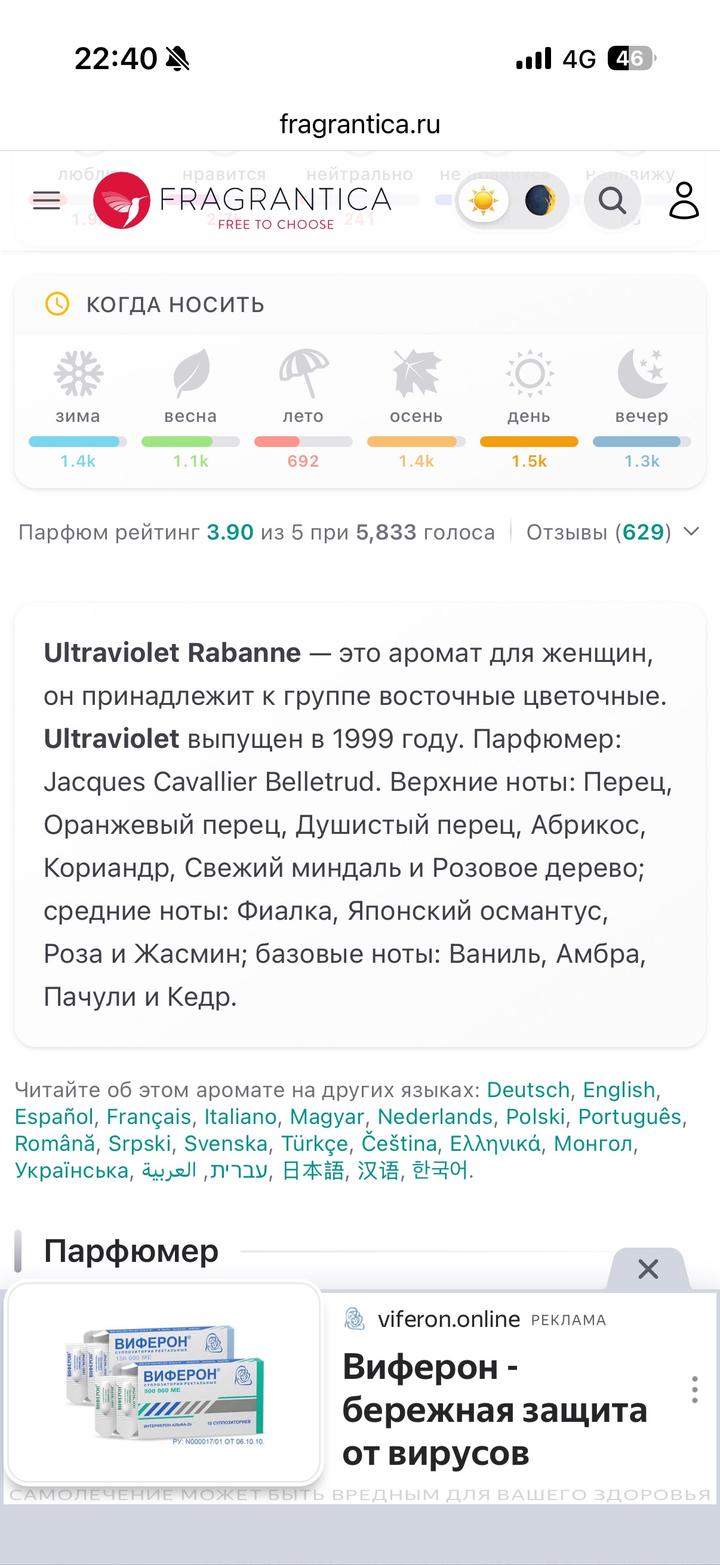Open the 日本語 version
720x1565 pixels.
[312, 1170]
